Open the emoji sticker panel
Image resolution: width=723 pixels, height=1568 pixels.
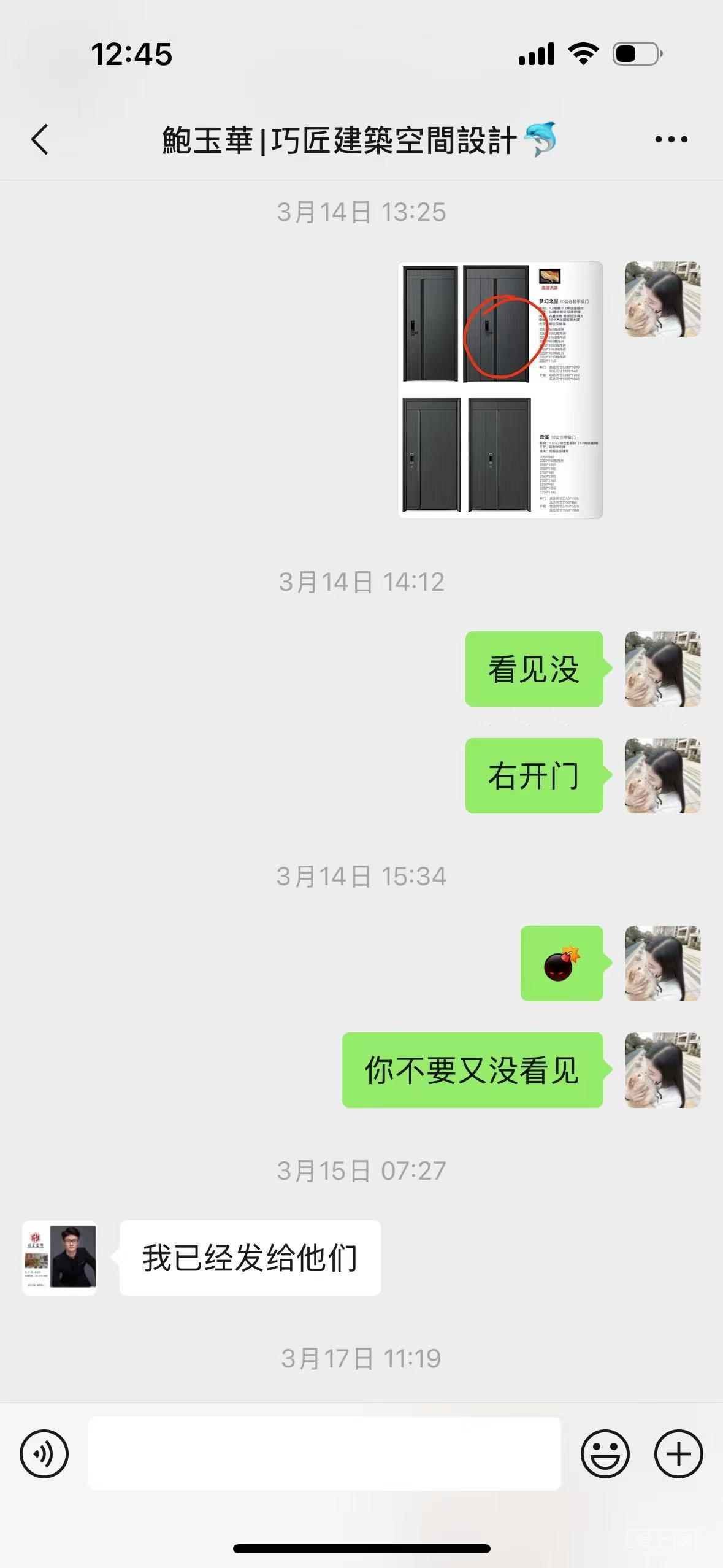tap(605, 1453)
